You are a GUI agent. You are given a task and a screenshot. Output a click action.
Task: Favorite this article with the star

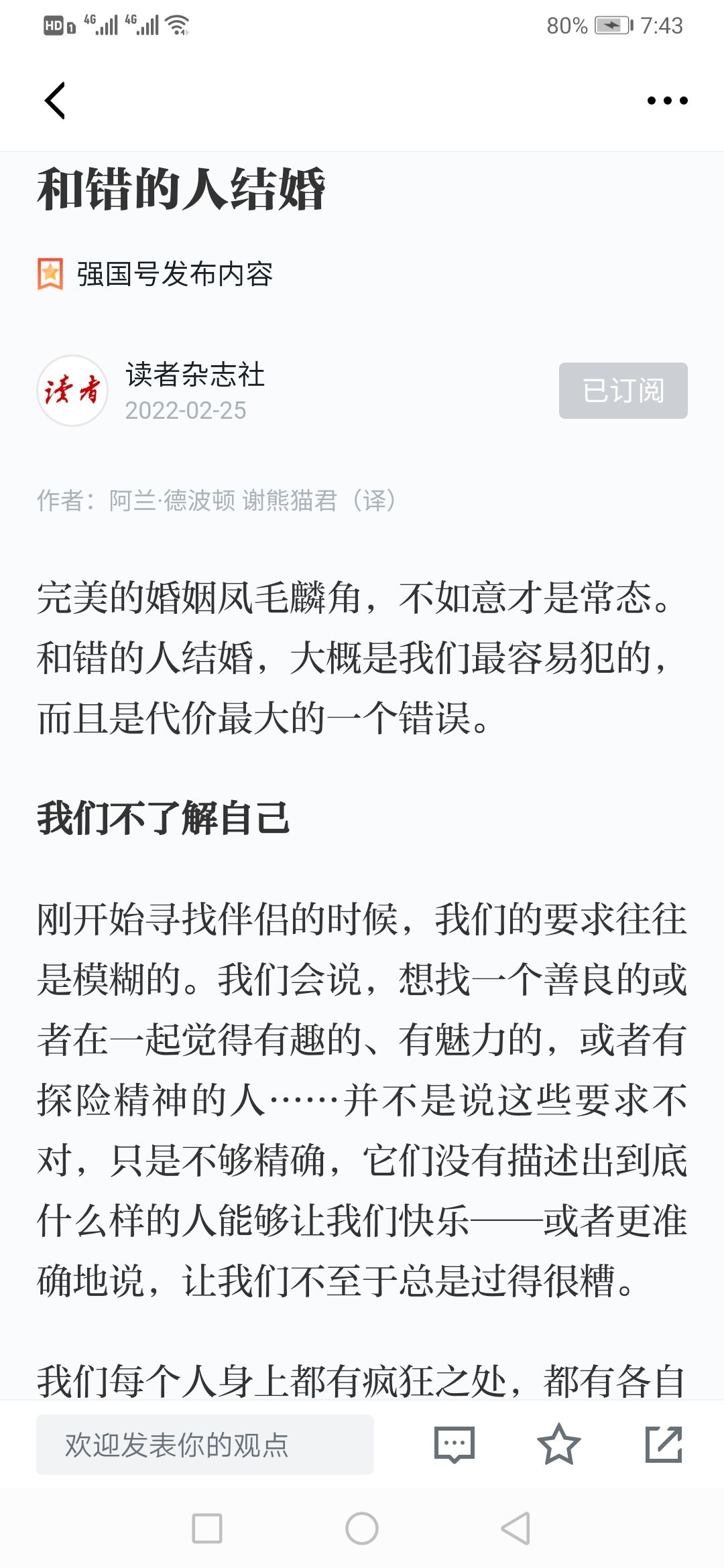tap(558, 1444)
